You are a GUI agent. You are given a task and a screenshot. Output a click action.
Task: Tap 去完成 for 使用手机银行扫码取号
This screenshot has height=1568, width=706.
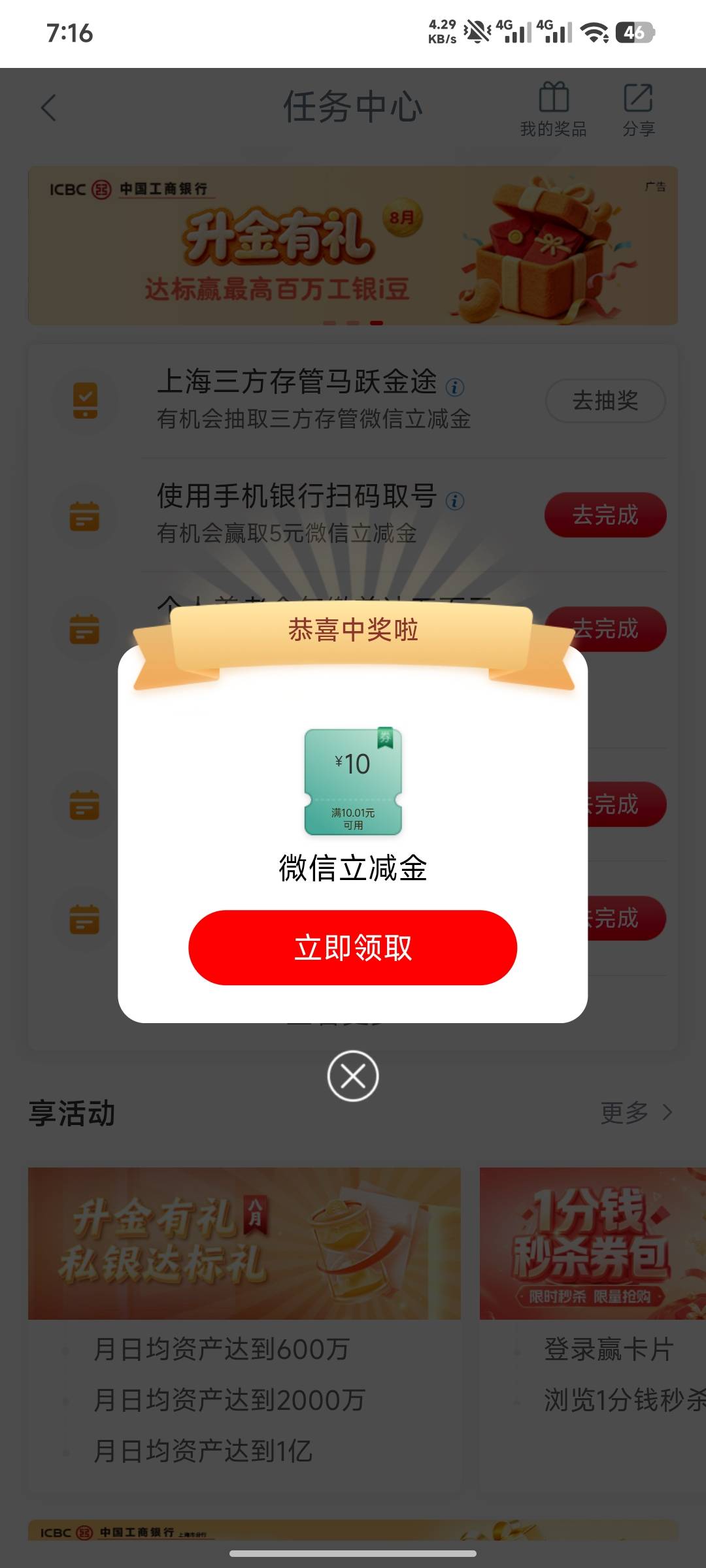pyautogui.click(x=605, y=515)
